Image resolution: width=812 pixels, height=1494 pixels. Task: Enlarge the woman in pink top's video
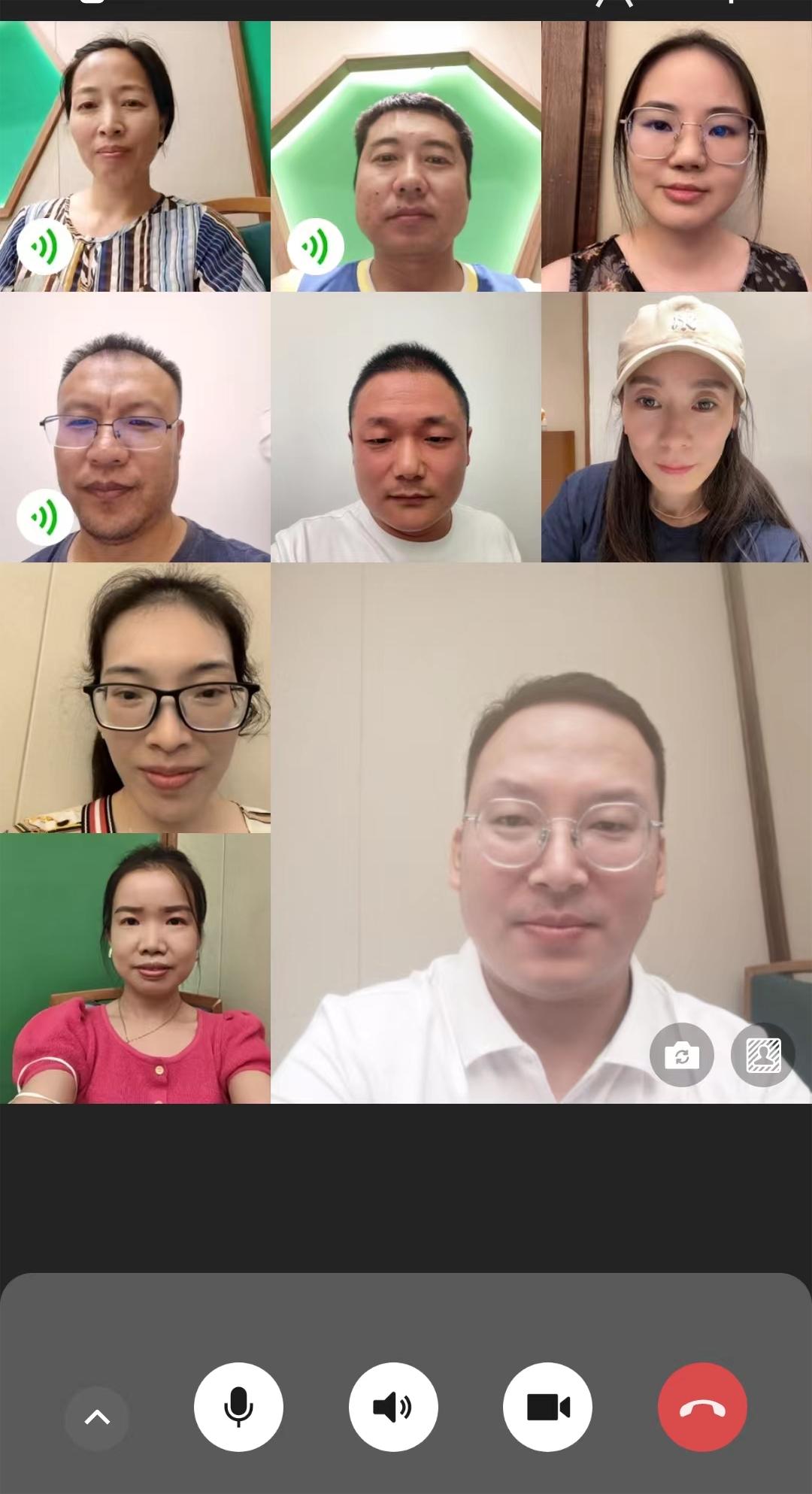click(135, 968)
